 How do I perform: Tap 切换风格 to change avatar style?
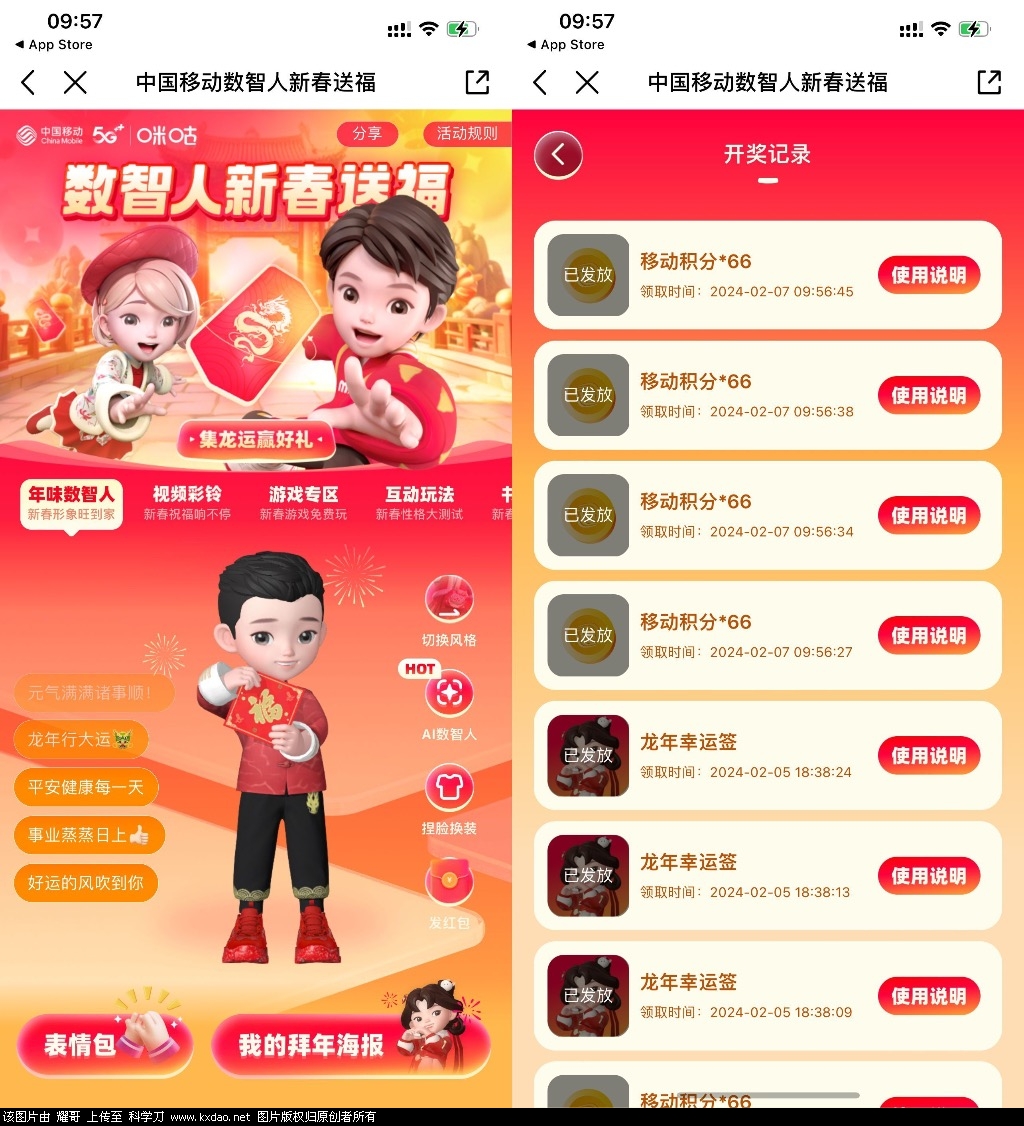pyautogui.click(x=449, y=611)
